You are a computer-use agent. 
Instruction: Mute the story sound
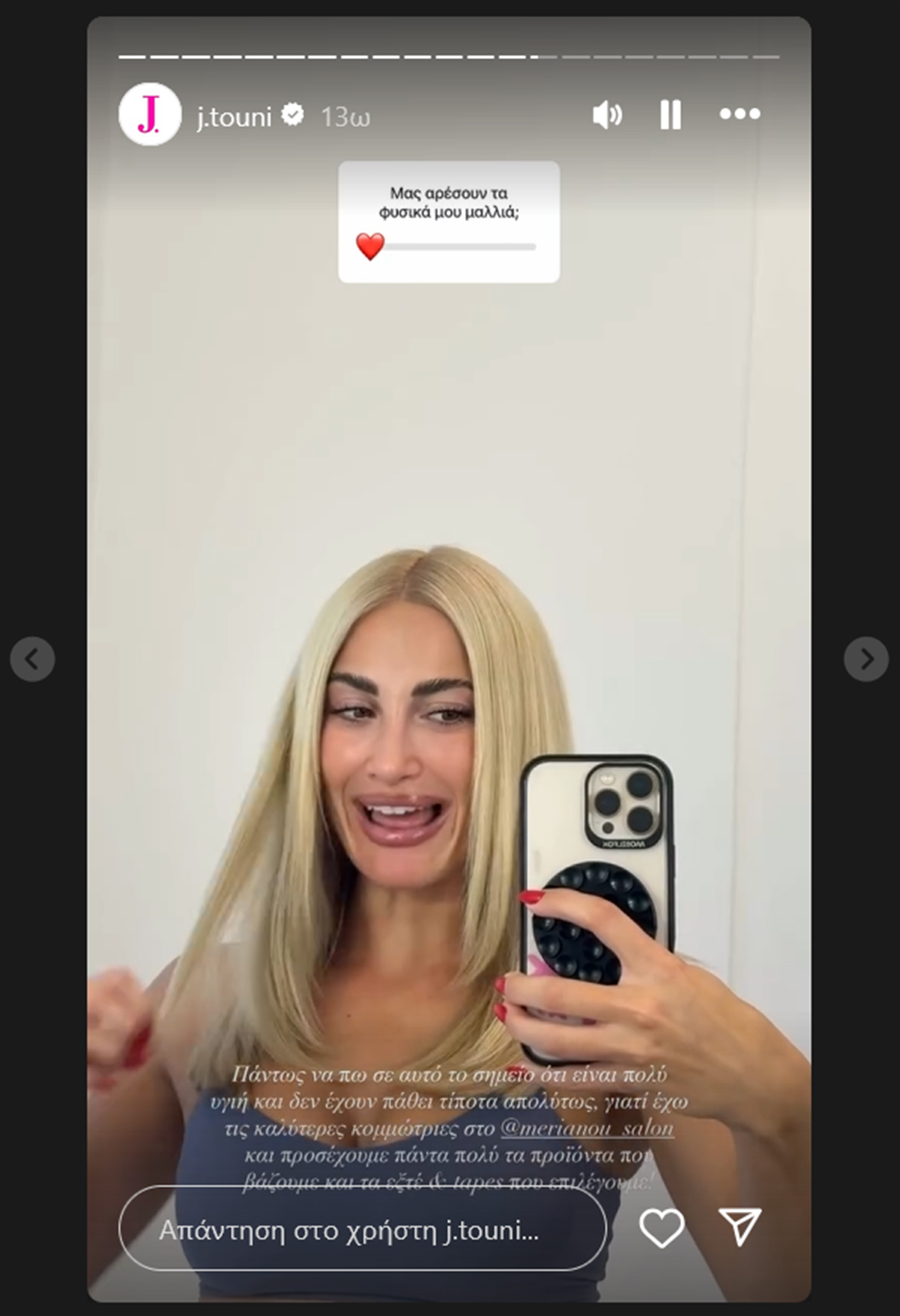pyautogui.click(x=607, y=115)
